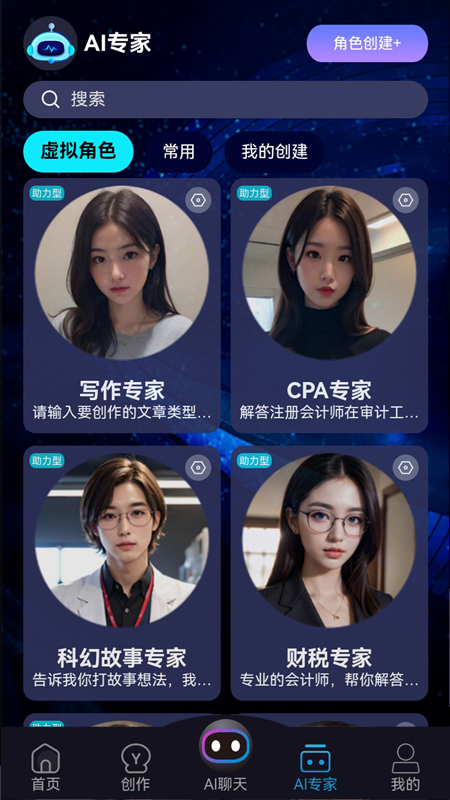
Task: Tap the settings icon on 写作专家 card
Action: tap(198, 200)
